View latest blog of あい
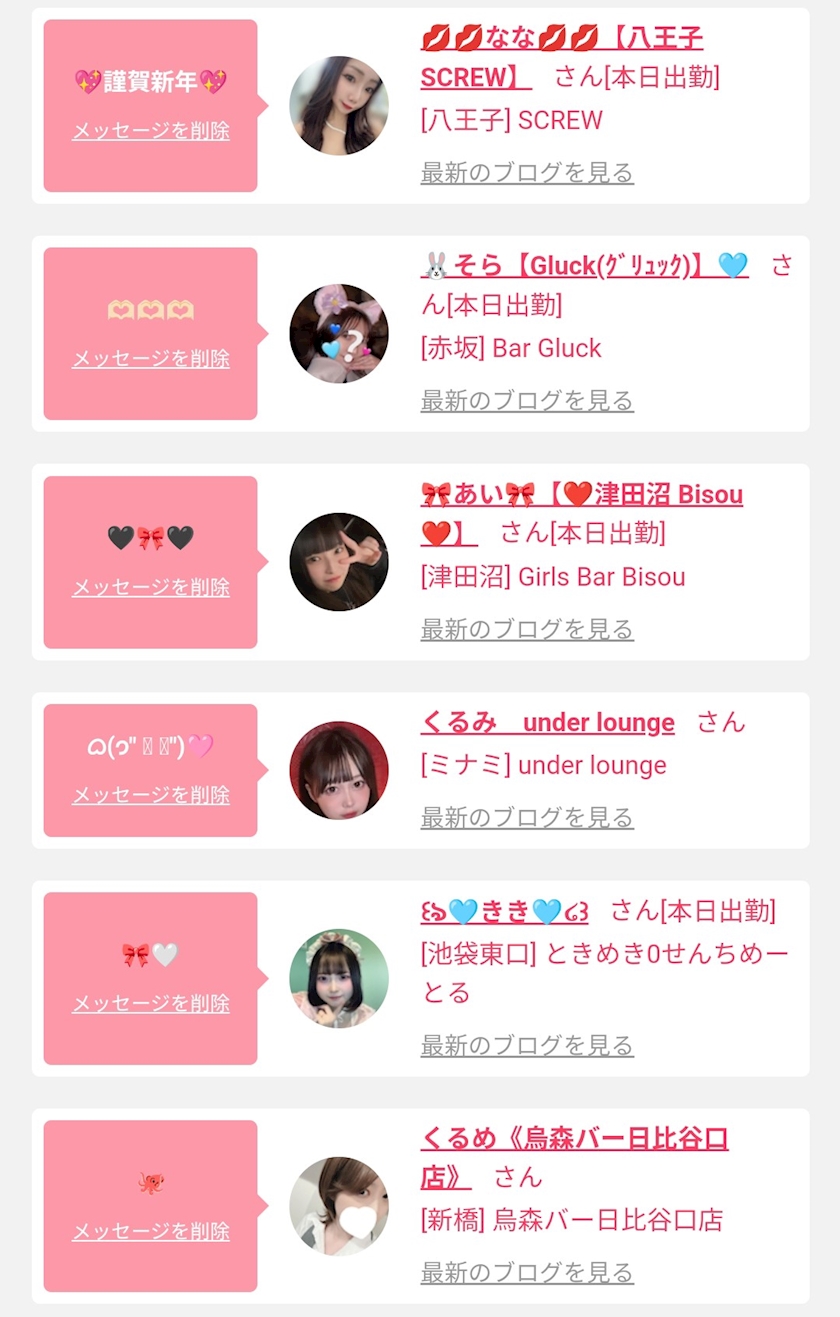This screenshot has width=840, height=1317. point(527,628)
